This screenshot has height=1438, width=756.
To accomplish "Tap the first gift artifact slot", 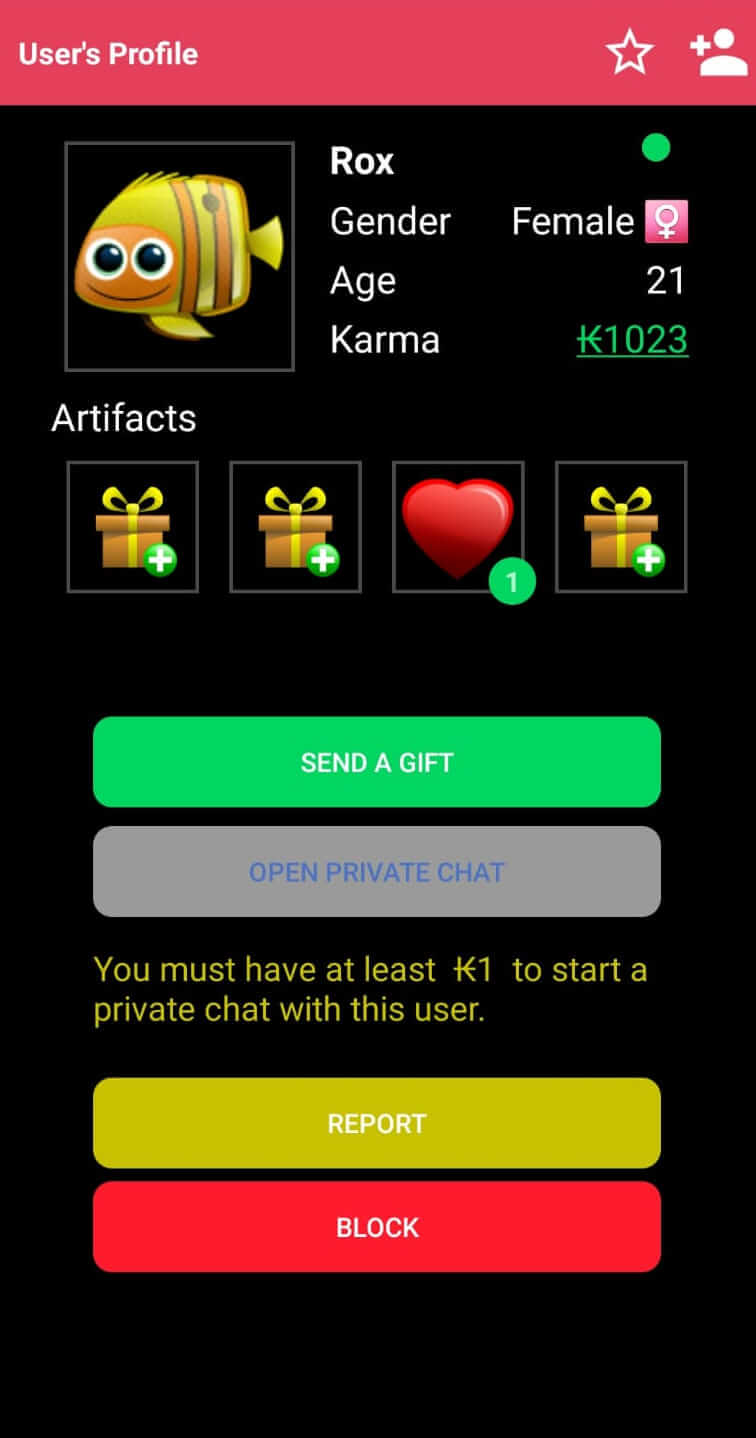I will (133, 527).
